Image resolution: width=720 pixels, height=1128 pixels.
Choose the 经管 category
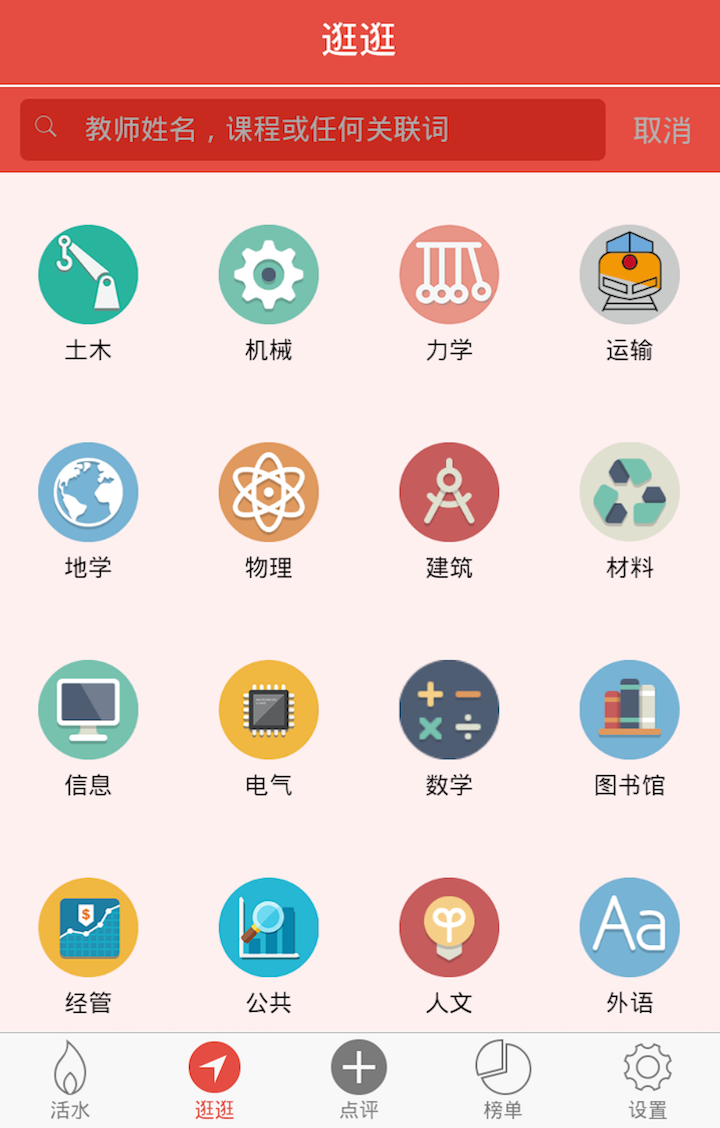tap(88, 928)
